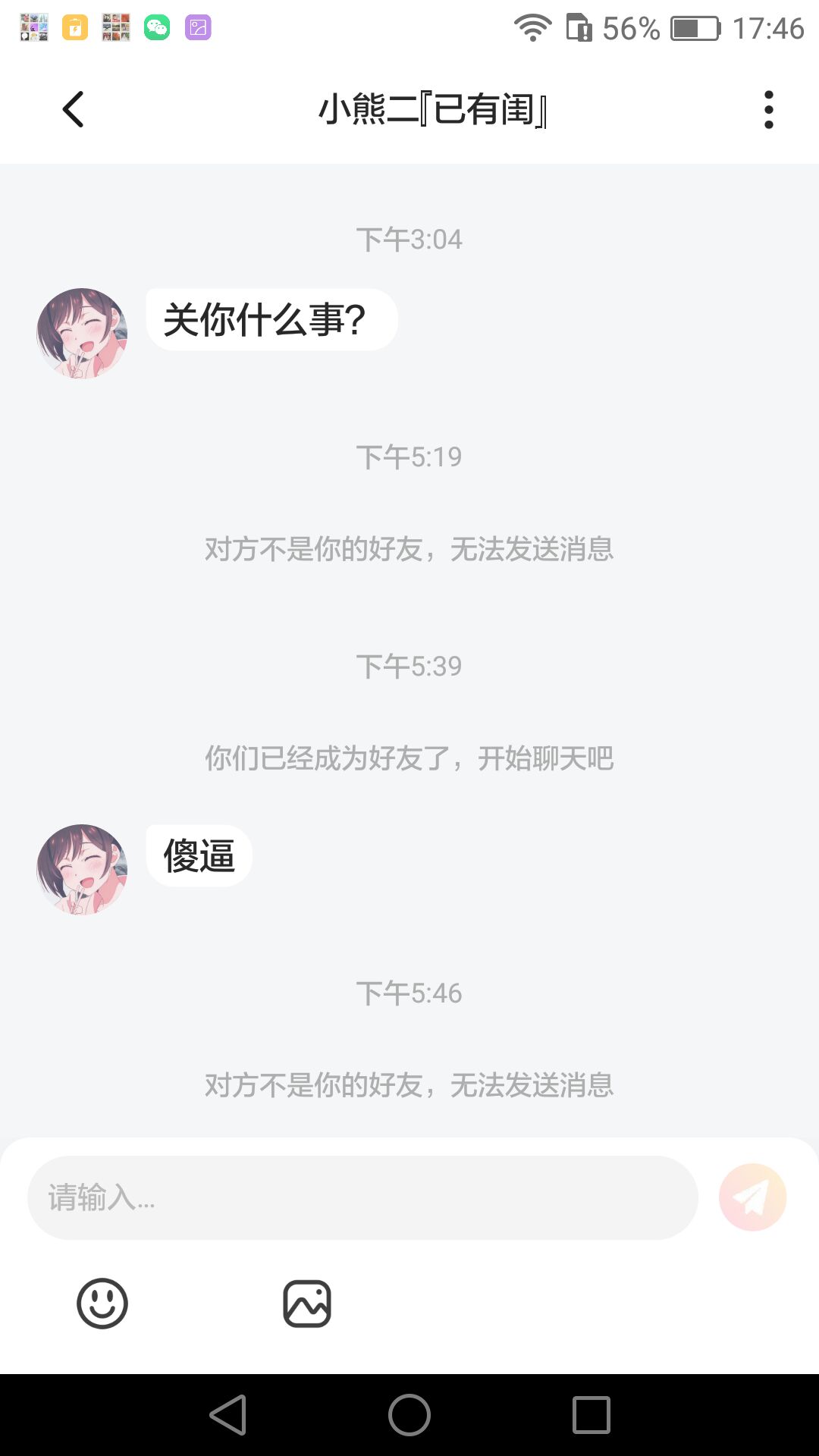Open the system recent apps view
Viewport: 819px width, 1456px height.
tap(591, 1415)
